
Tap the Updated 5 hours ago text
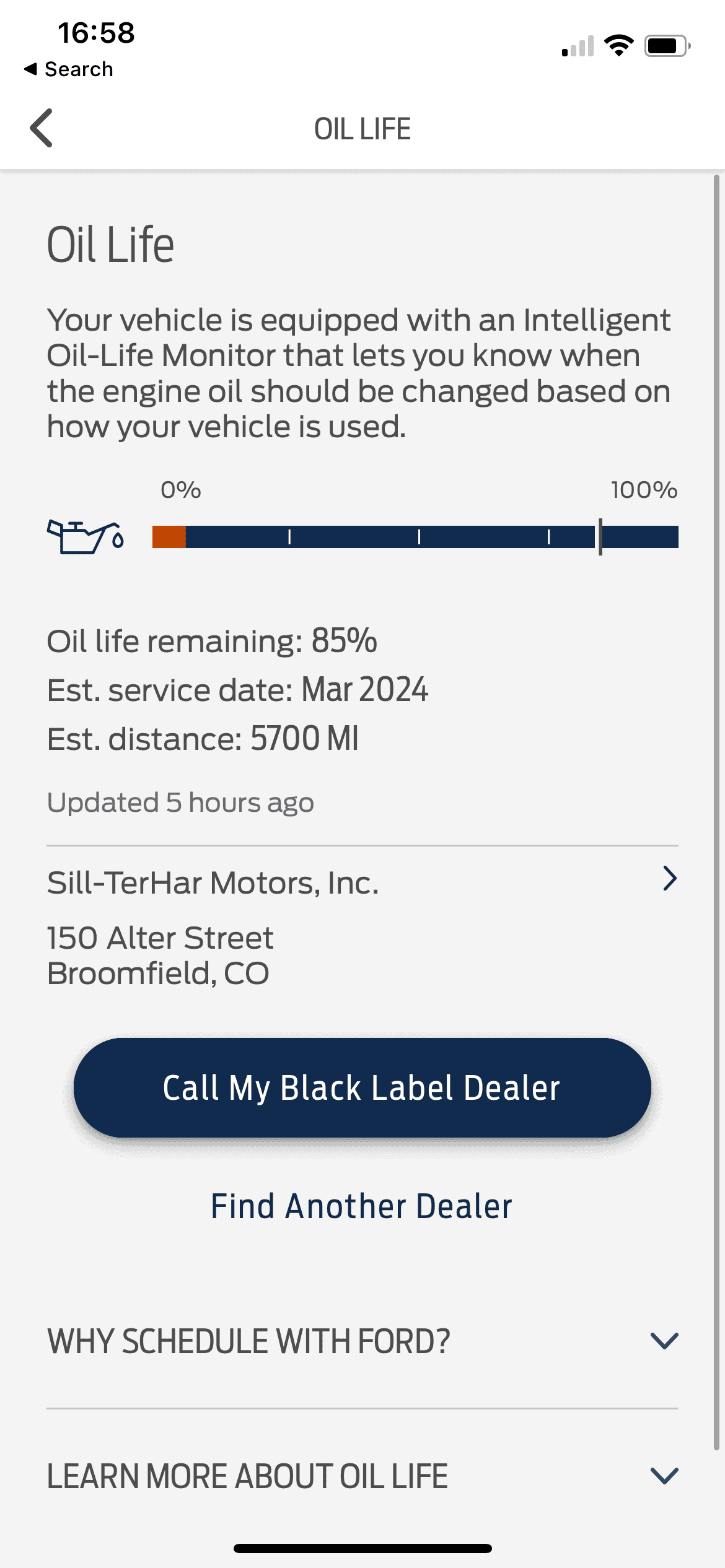pyautogui.click(x=181, y=801)
